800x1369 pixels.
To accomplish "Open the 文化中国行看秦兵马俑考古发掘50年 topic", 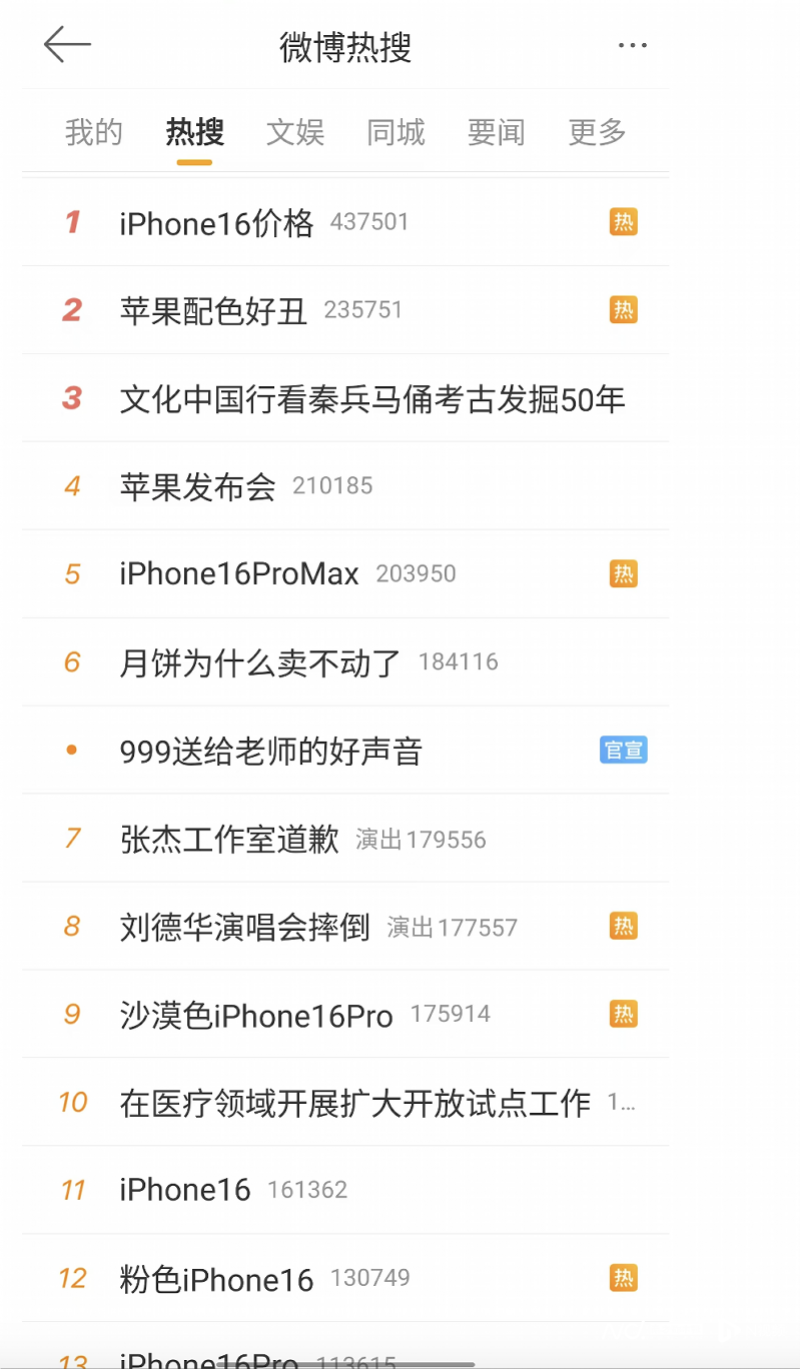I will 372,398.
